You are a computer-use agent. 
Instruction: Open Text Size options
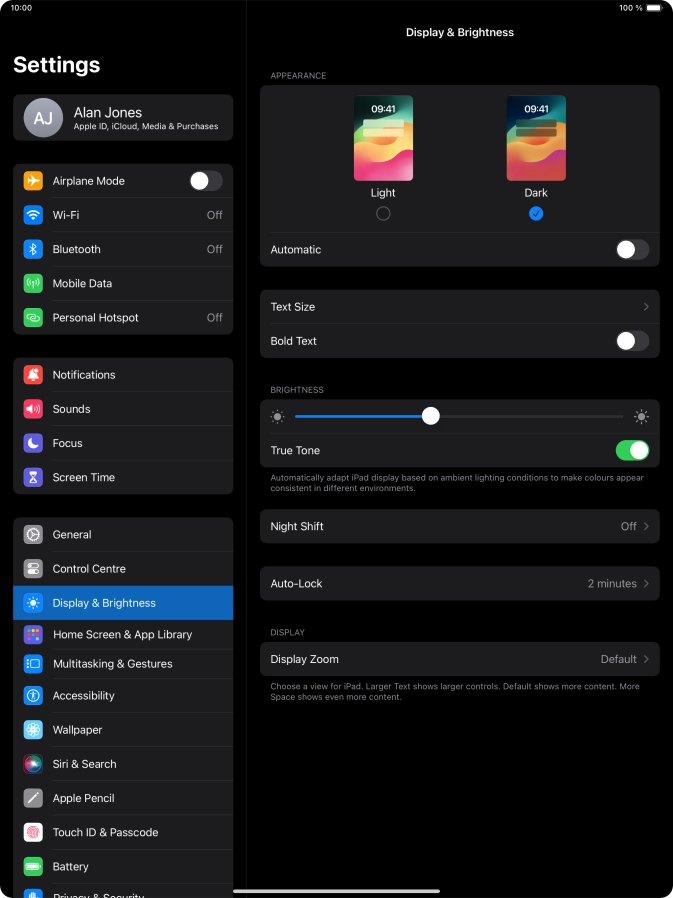point(459,307)
